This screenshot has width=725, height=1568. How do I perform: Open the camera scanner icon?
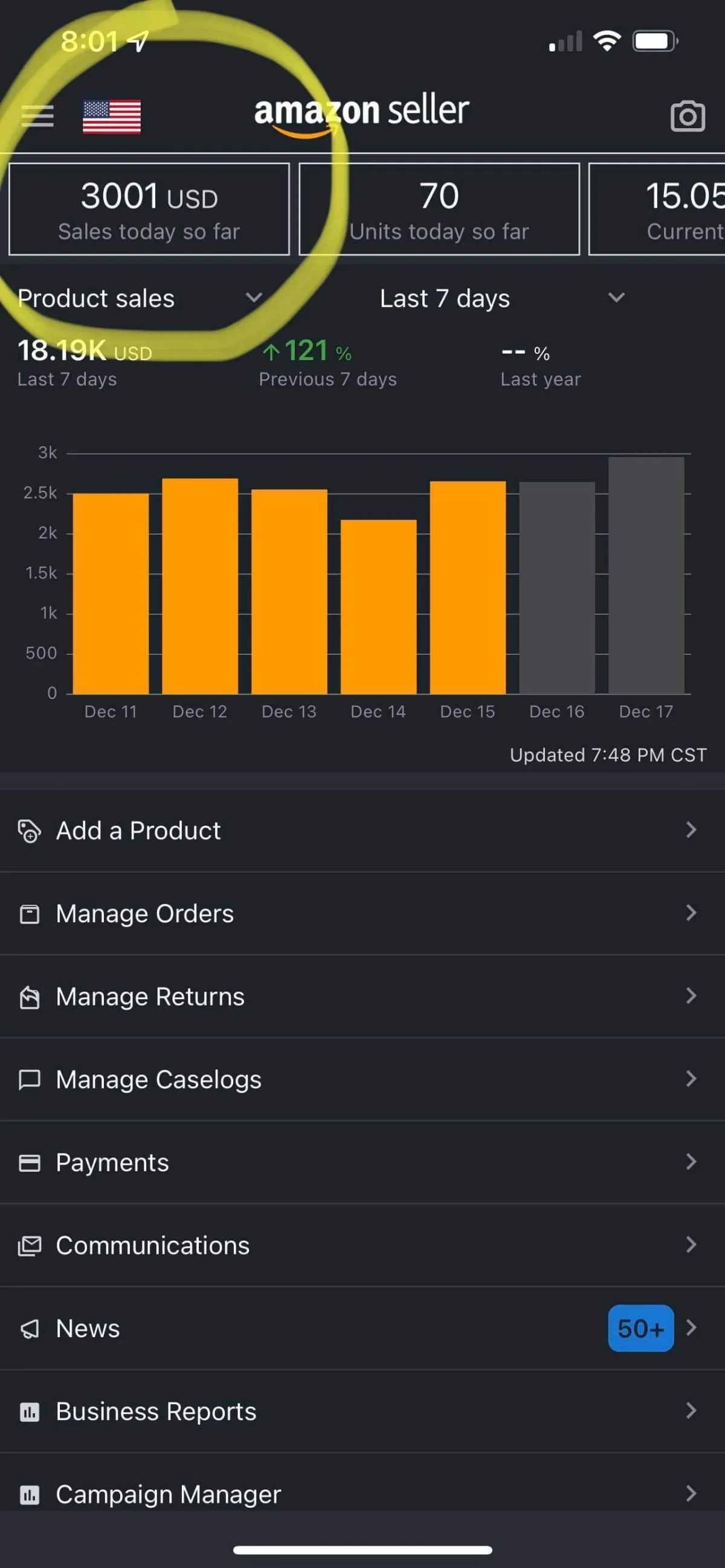click(x=688, y=115)
